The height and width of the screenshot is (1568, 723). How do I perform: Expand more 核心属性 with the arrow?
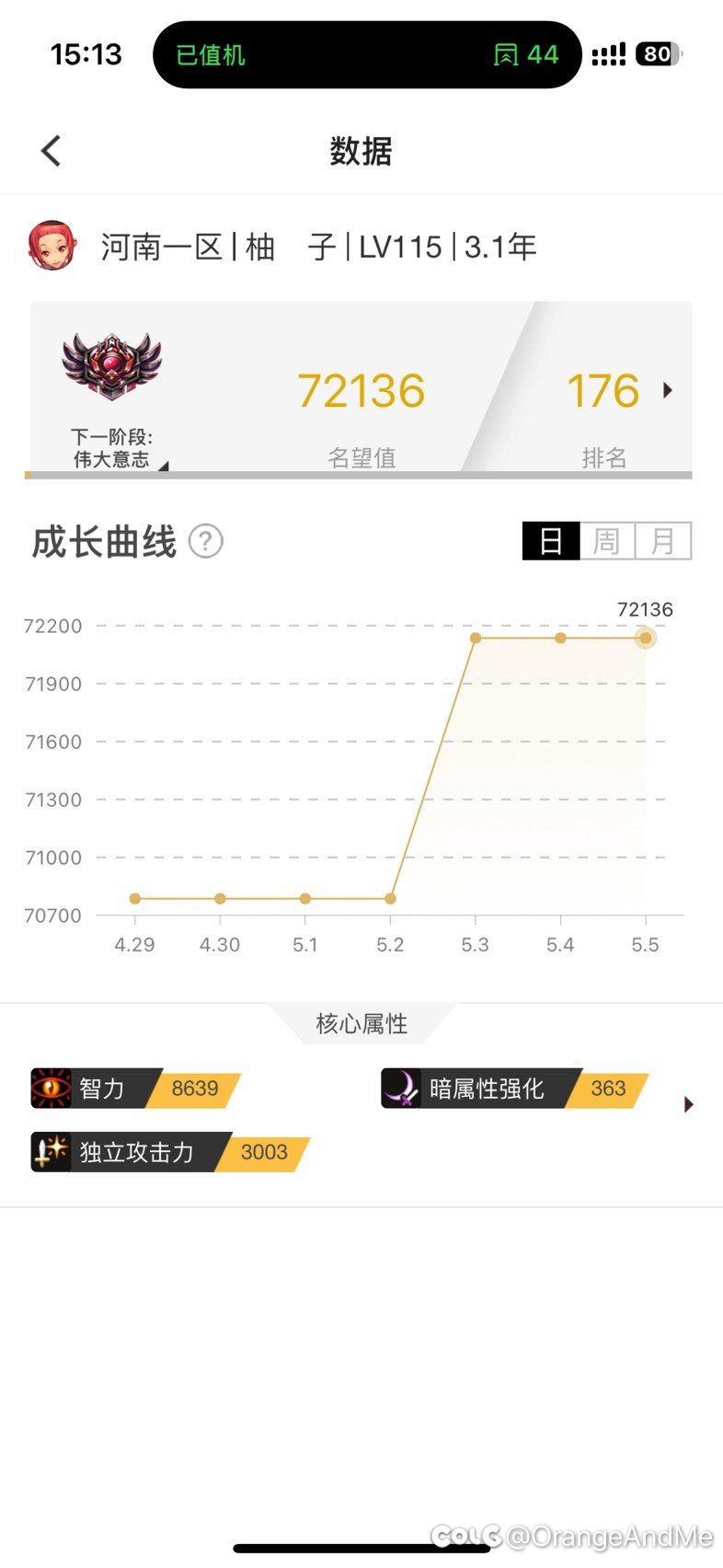coord(689,1104)
